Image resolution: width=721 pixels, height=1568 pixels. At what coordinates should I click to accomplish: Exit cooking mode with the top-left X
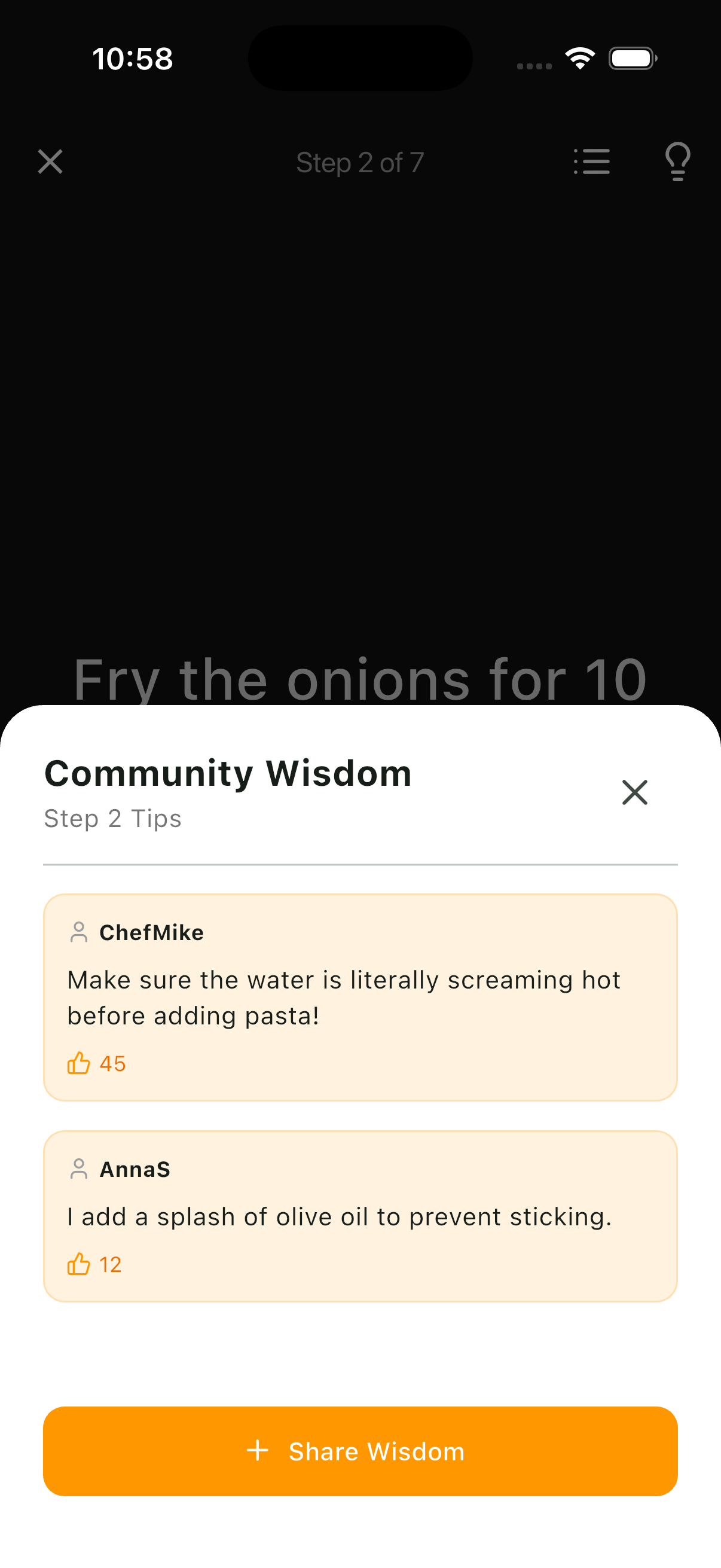tap(50, 162)
